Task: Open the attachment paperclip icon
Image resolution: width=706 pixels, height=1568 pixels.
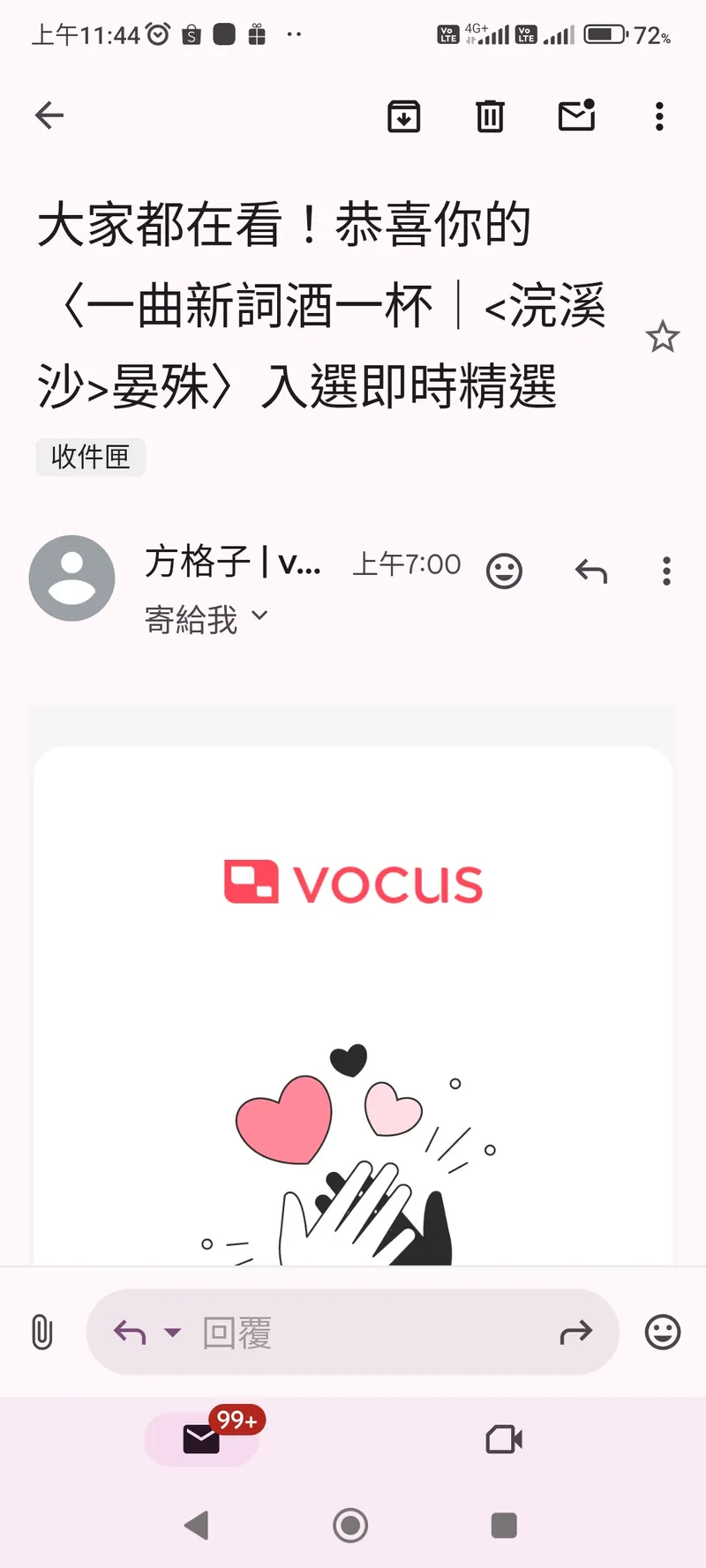Action: tap(42, 1332)
